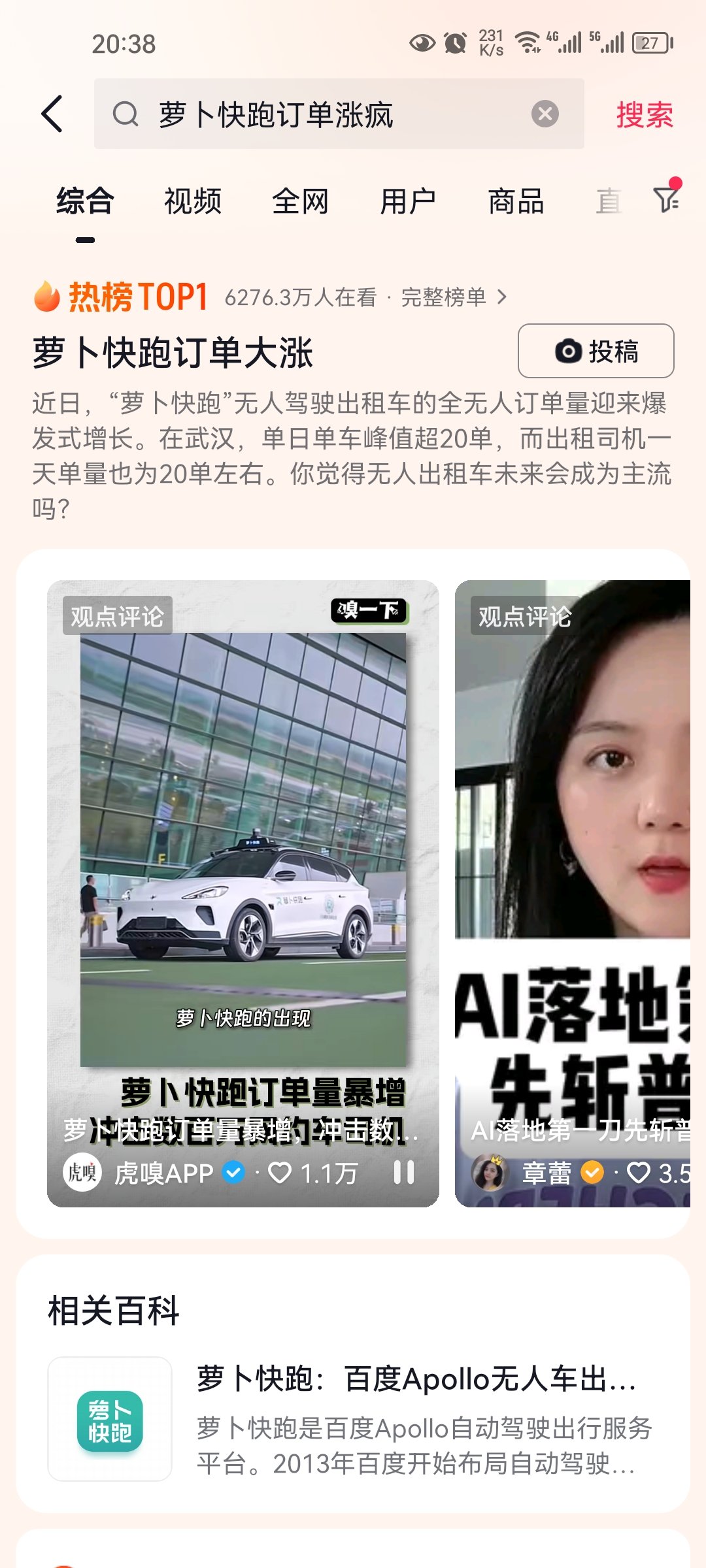
Task: Pause the 虎嗅APP video preview
Action: 404,1173
